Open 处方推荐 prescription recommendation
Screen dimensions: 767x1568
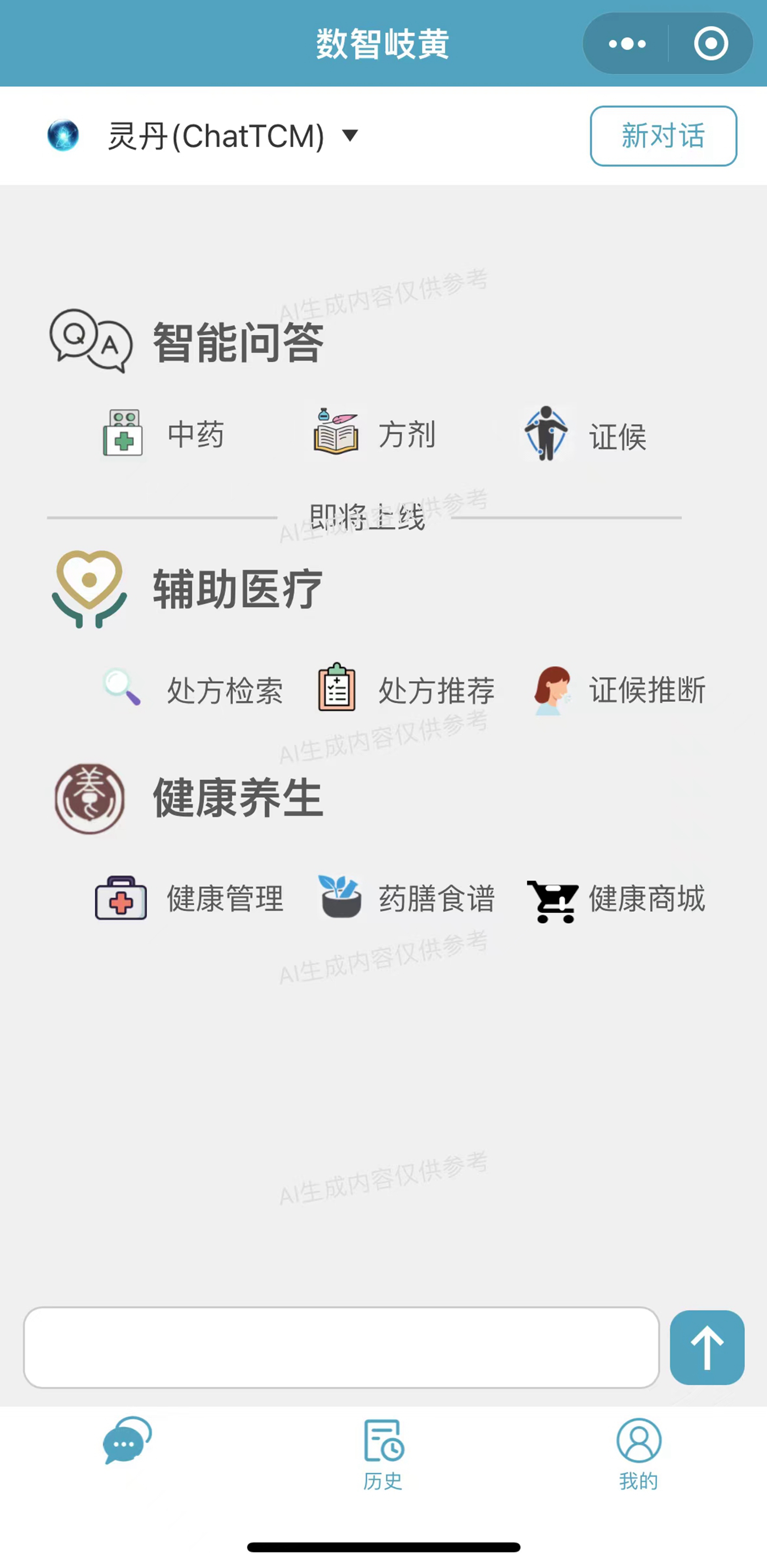pos(406,690)
